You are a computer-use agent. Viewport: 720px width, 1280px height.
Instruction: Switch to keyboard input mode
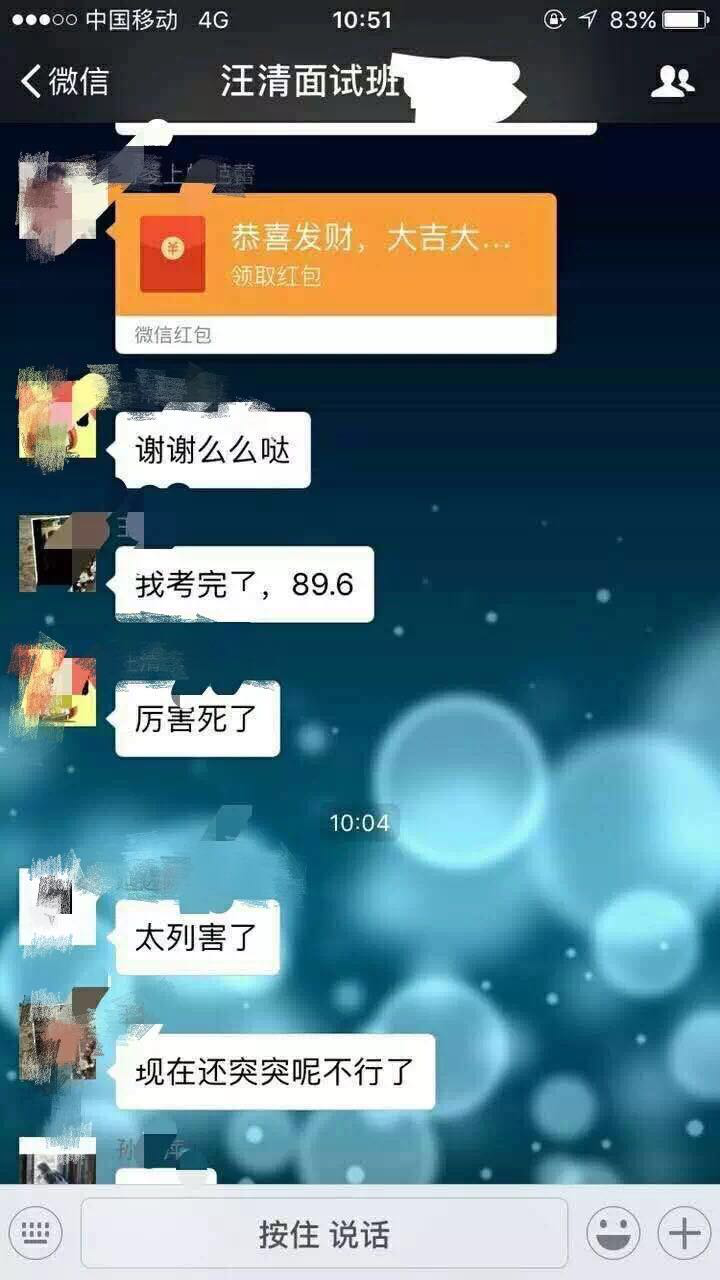point(36,1232)
